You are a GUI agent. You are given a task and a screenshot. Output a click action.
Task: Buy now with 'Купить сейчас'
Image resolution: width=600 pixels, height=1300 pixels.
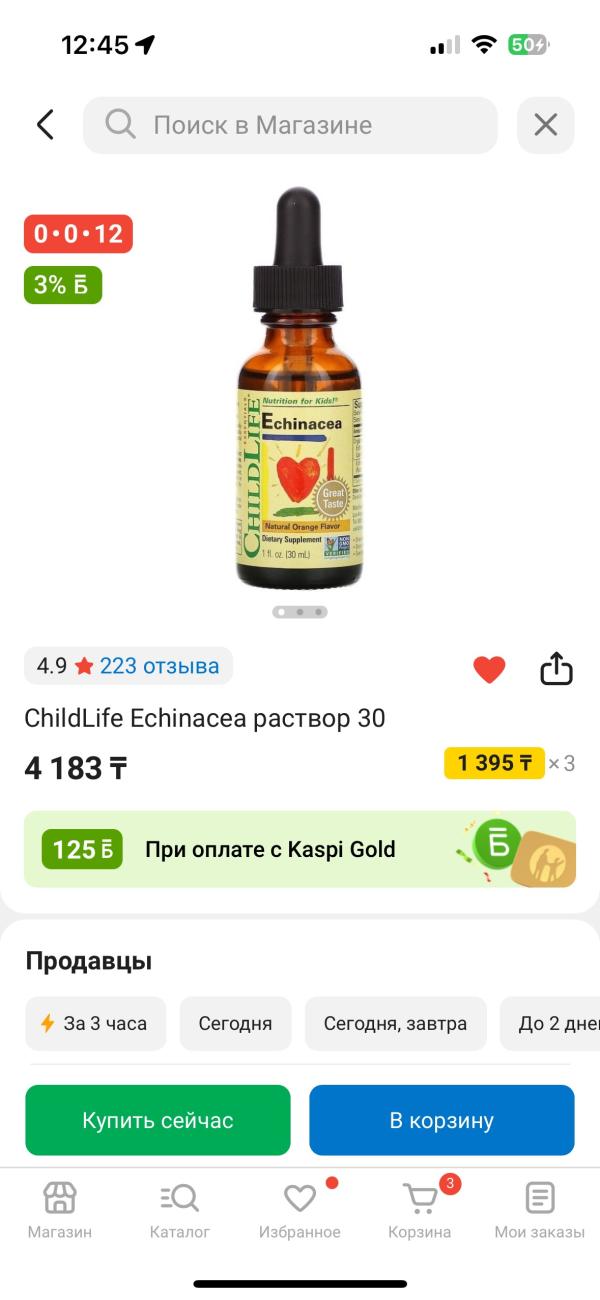click(158, 1120)
